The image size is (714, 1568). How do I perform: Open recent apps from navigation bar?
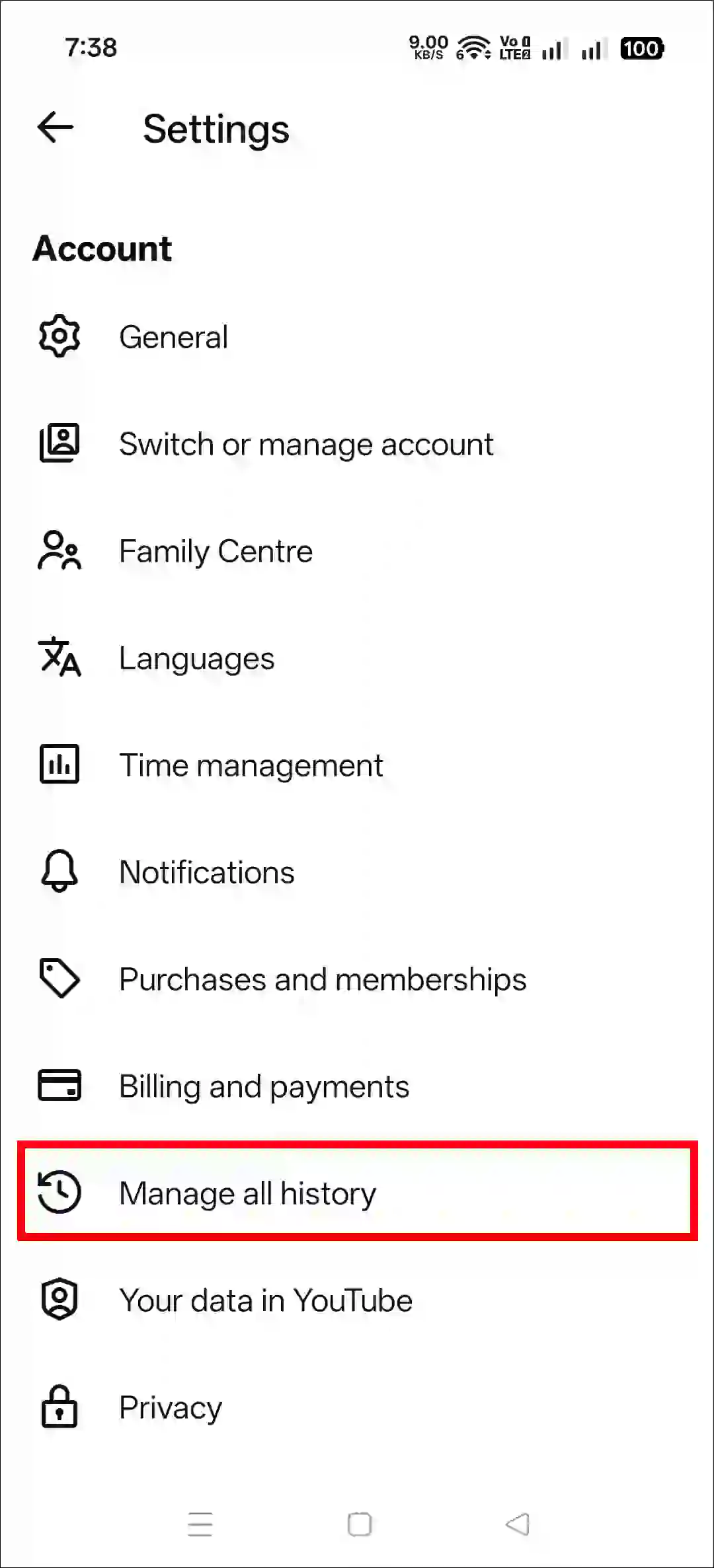[200, 1525]
